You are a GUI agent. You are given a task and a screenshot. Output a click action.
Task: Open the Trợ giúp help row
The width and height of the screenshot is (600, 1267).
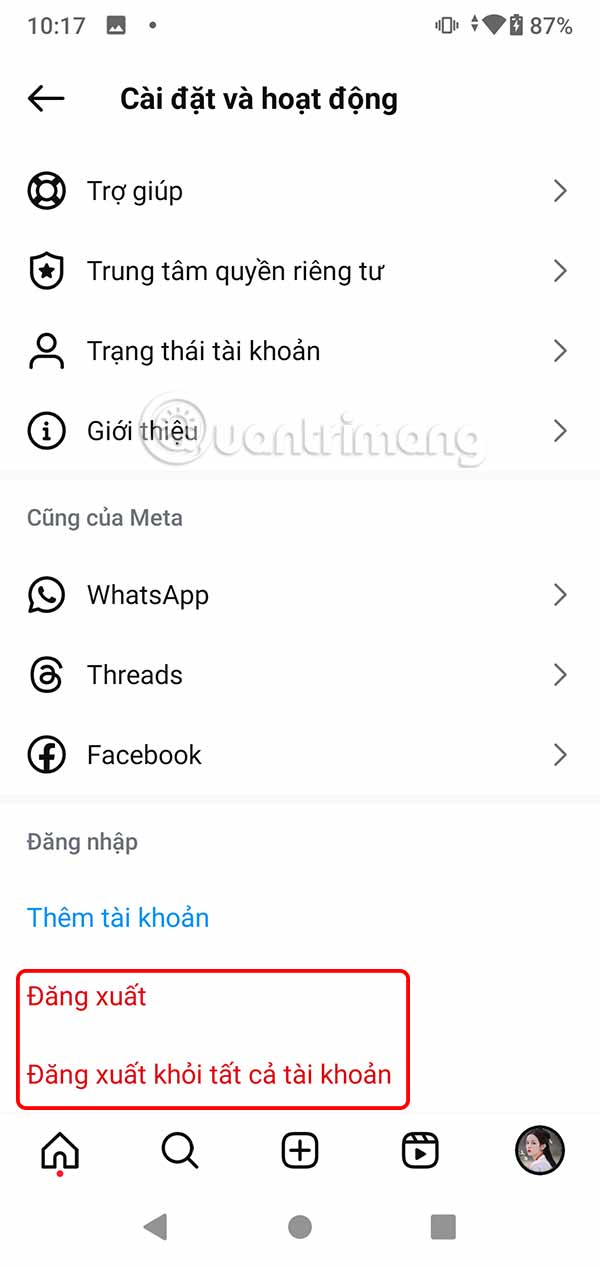coord(300,191)
